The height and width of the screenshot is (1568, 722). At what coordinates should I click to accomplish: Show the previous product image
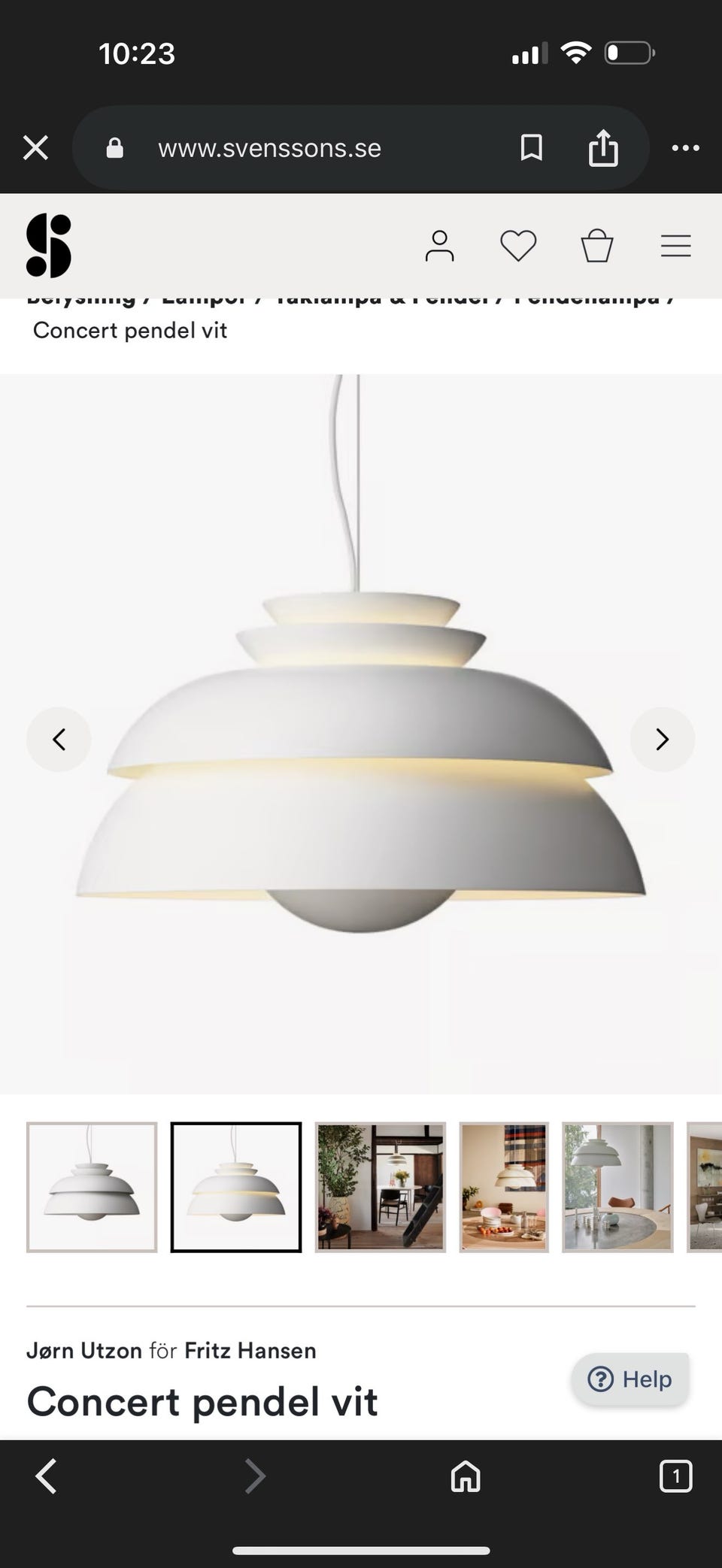pos(59,740)
